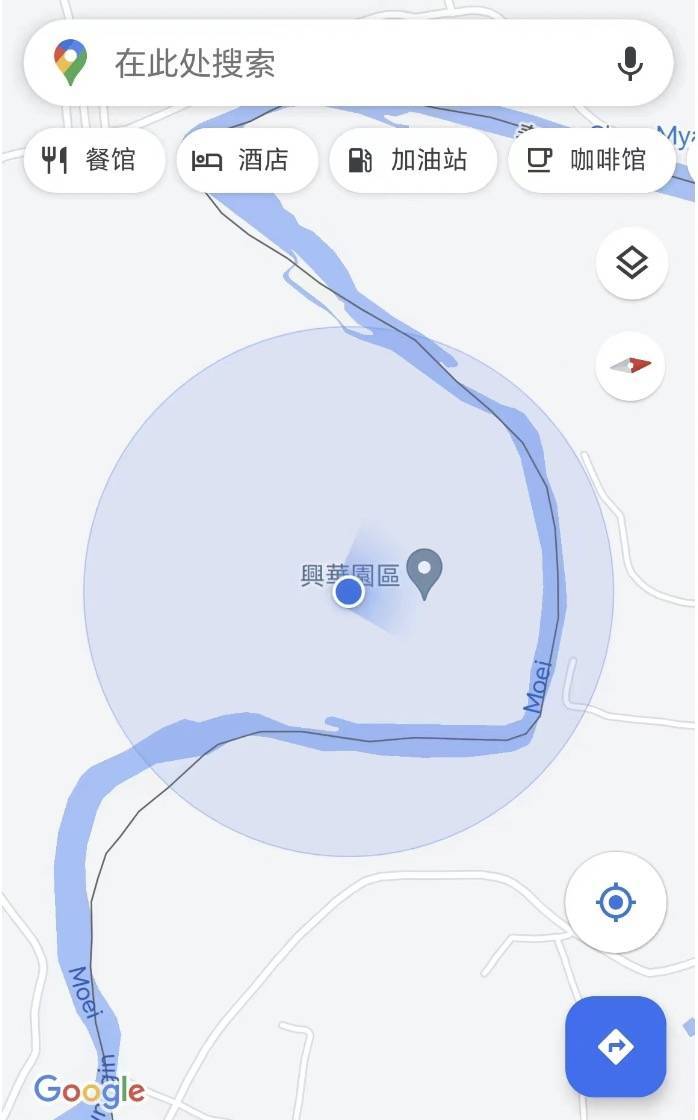Viewport: 698px width, 1120px height.
Task: Select the 咖啡馆 chip
Action: point(591,160)
